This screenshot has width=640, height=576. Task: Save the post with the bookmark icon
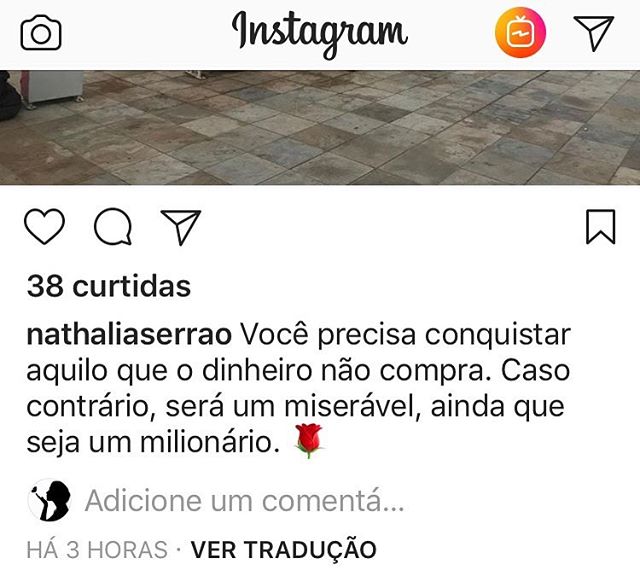pos(600,226)
